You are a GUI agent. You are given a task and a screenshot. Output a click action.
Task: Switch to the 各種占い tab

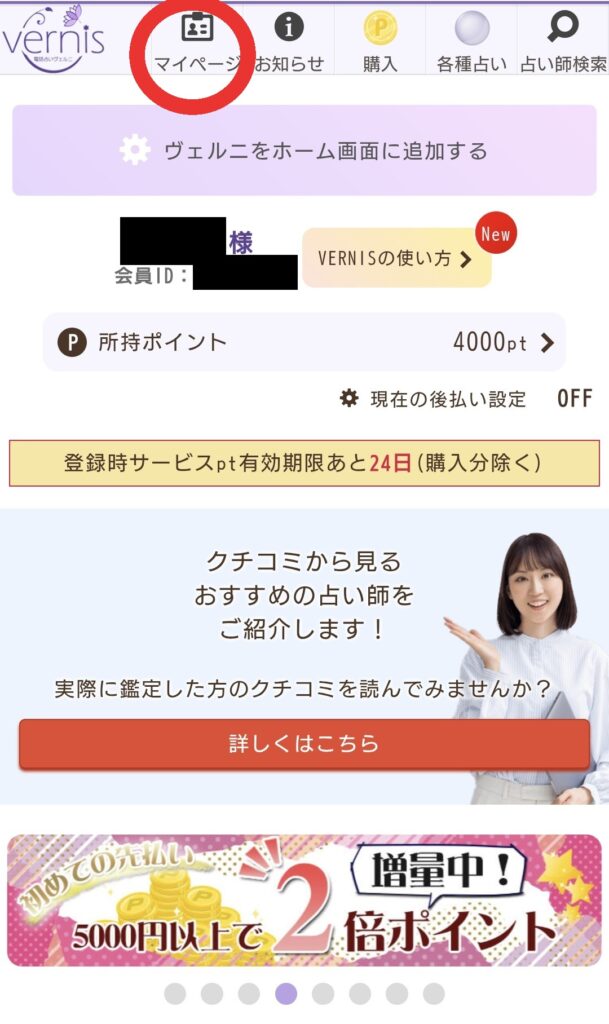click(471, 42)
